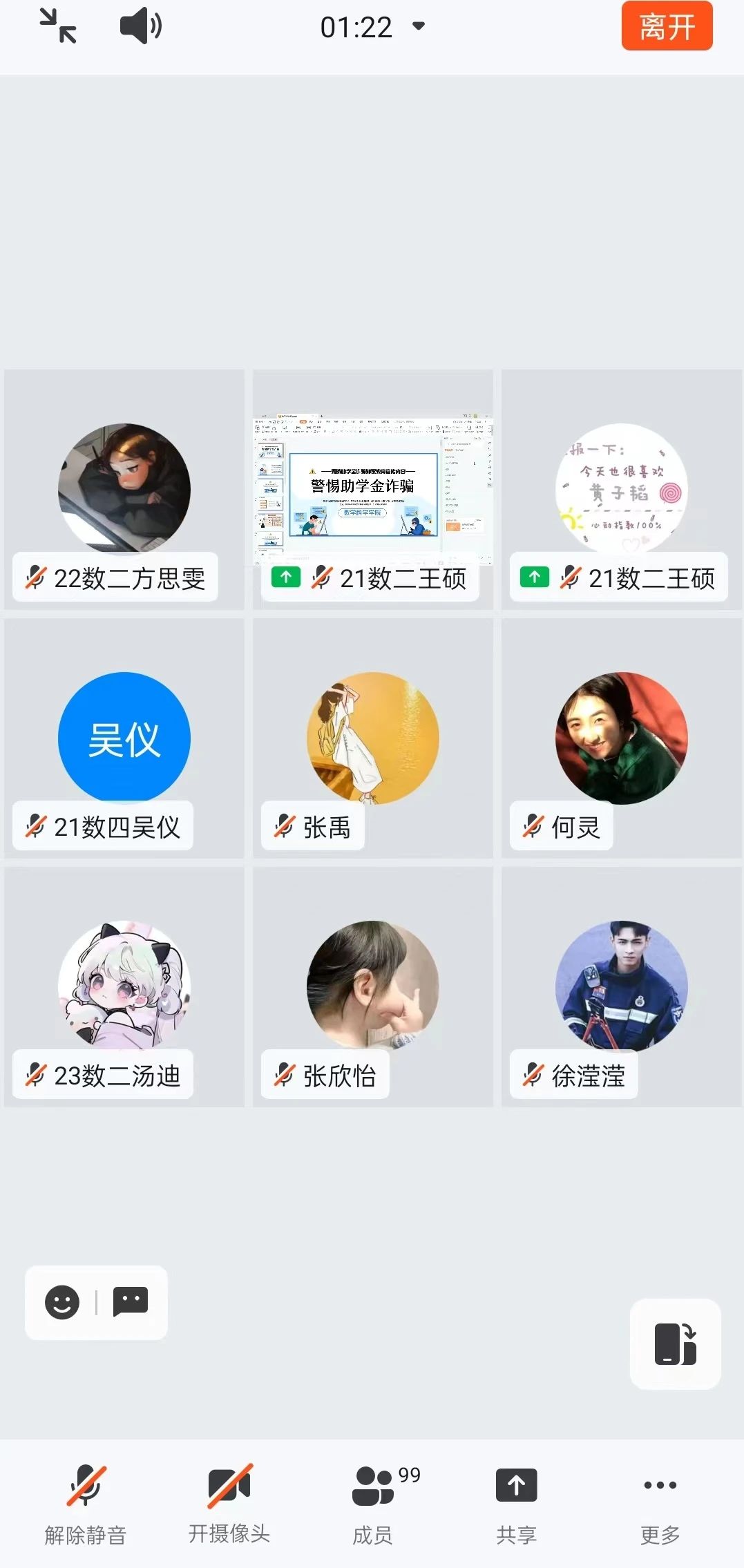Minimize the meeting window
Viewport: 744px width, 1568px height.
58,27
